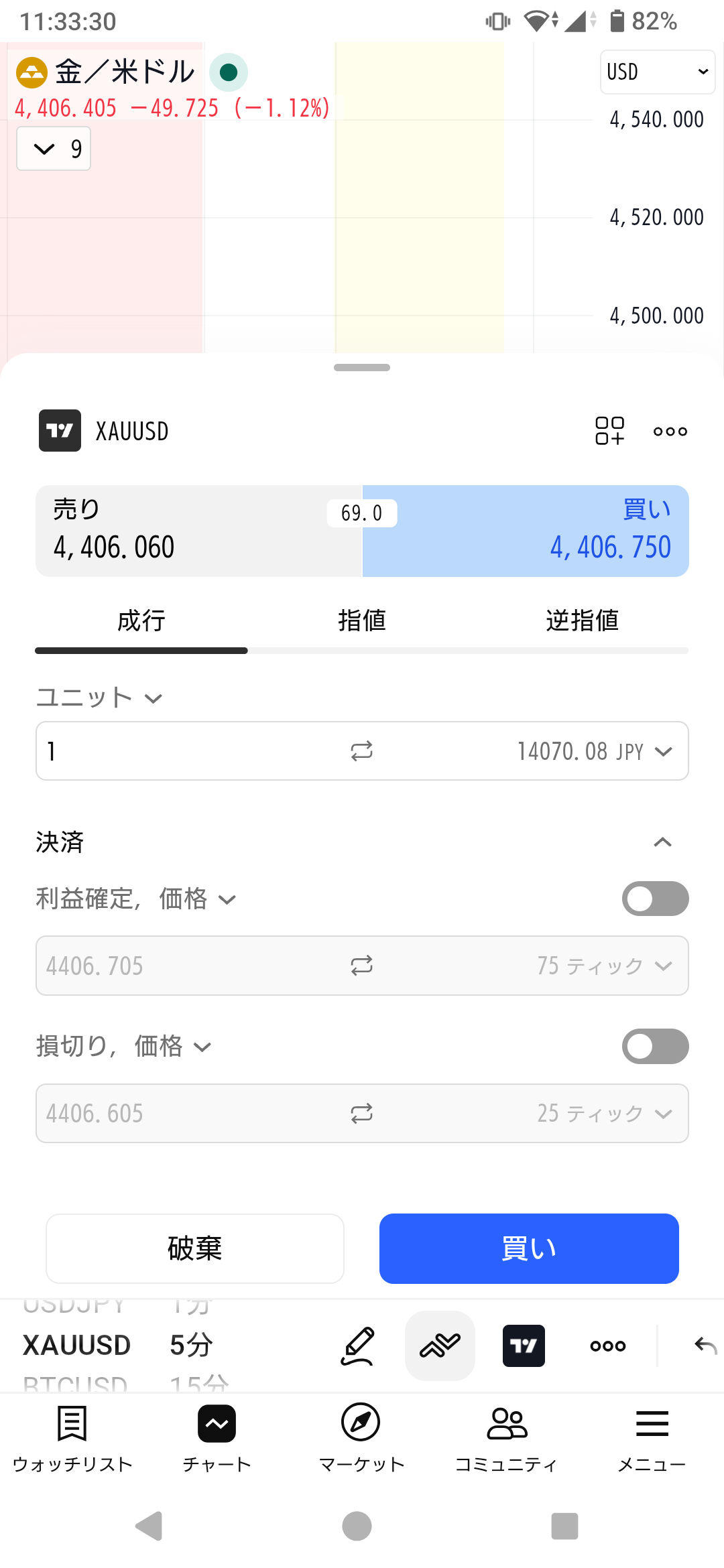Enable the 損切り stop loss switch
This screenshot has width=724, height=1568.
point(655,1046)
